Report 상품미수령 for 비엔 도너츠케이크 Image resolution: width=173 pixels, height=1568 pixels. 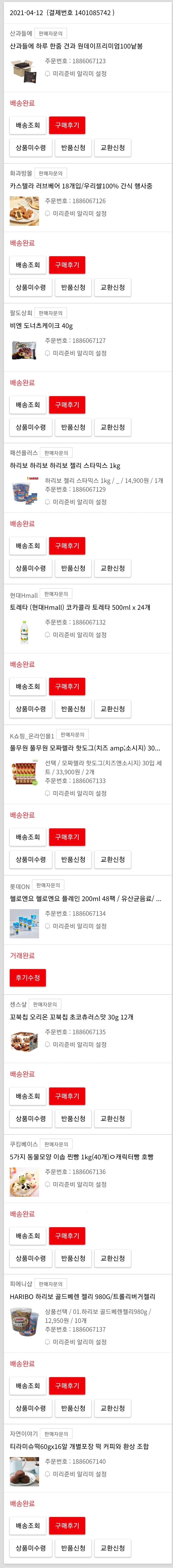pos(31,427)
